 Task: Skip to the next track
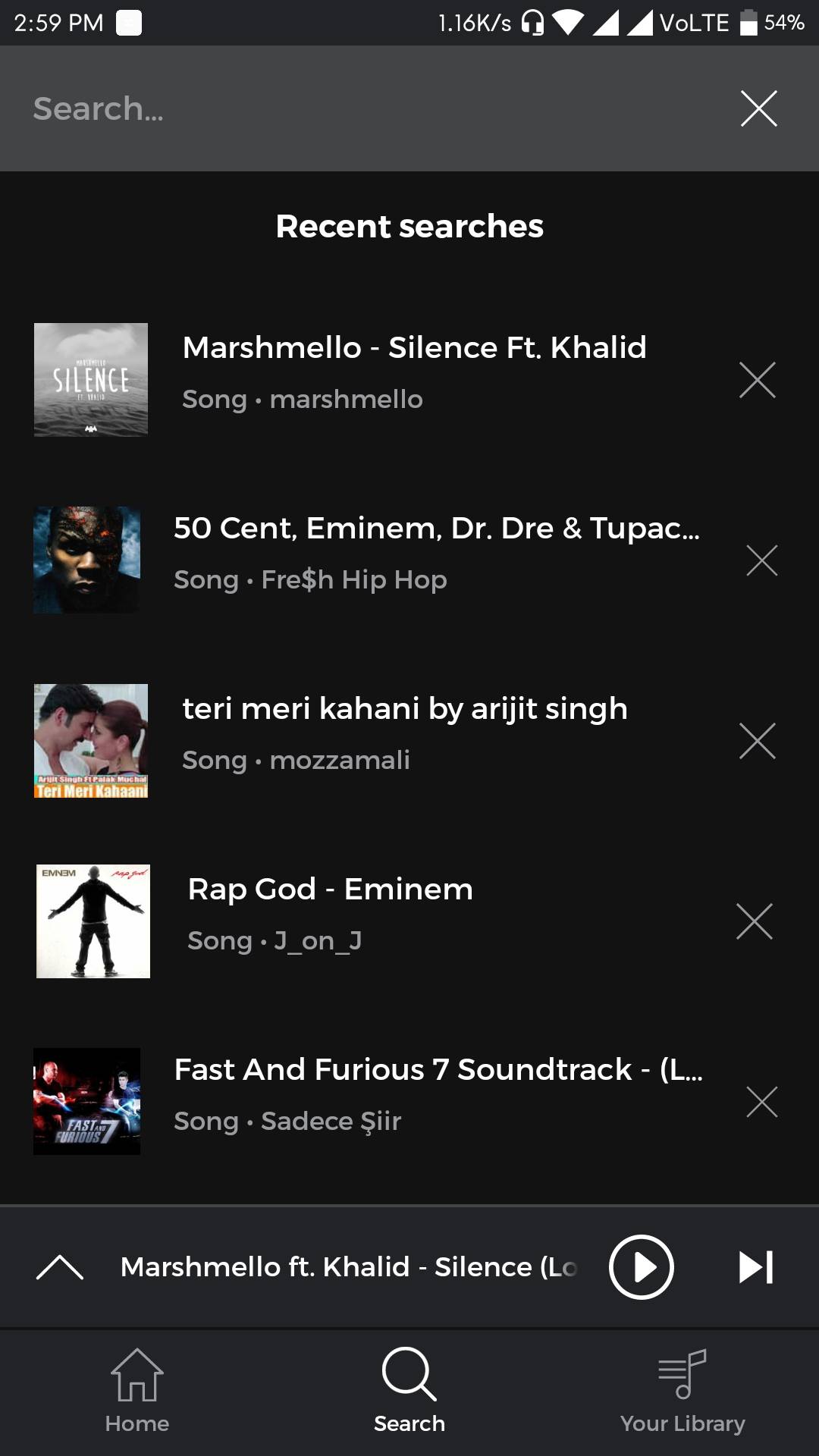756,1267
